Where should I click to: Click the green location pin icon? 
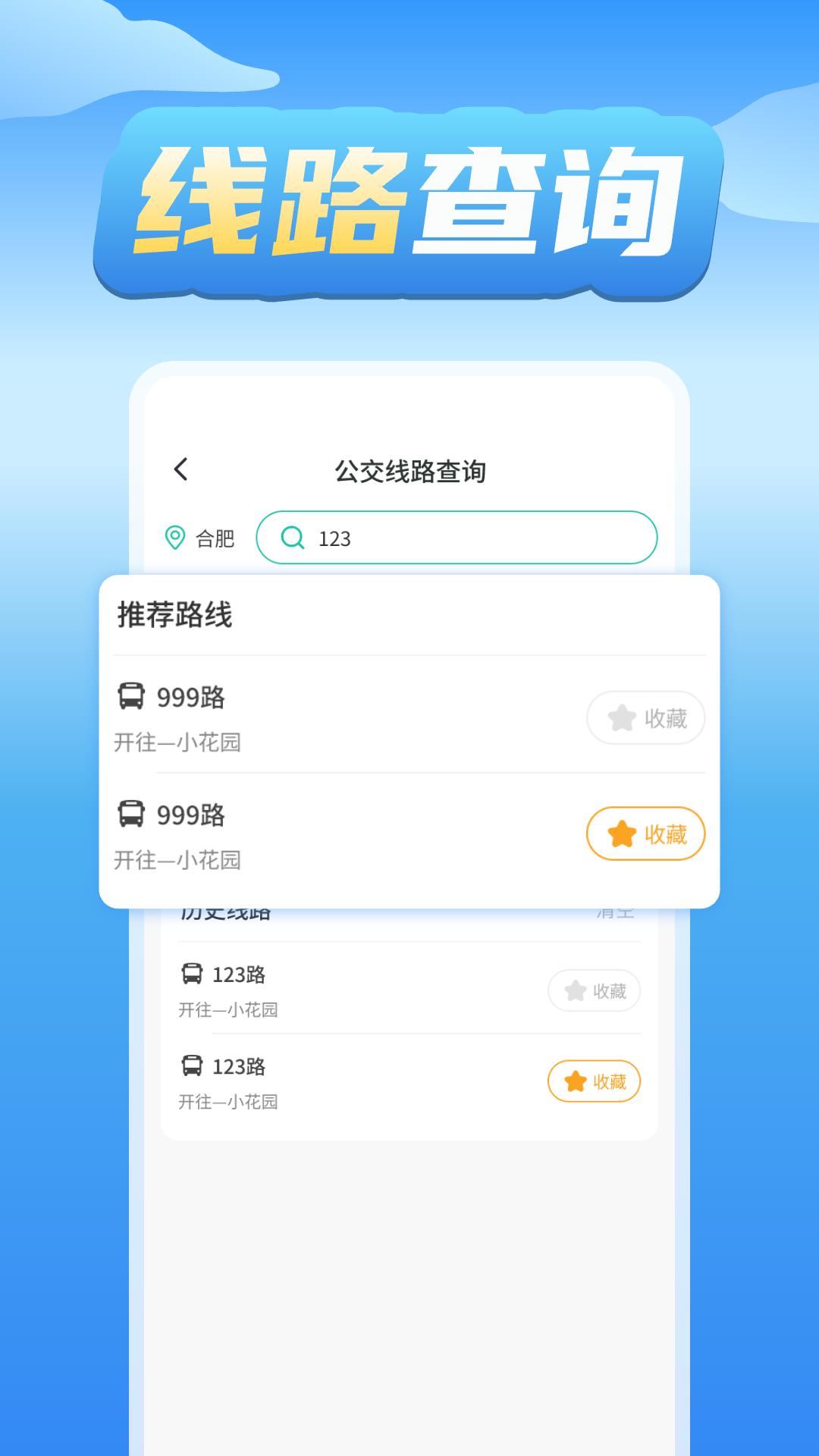174,538
